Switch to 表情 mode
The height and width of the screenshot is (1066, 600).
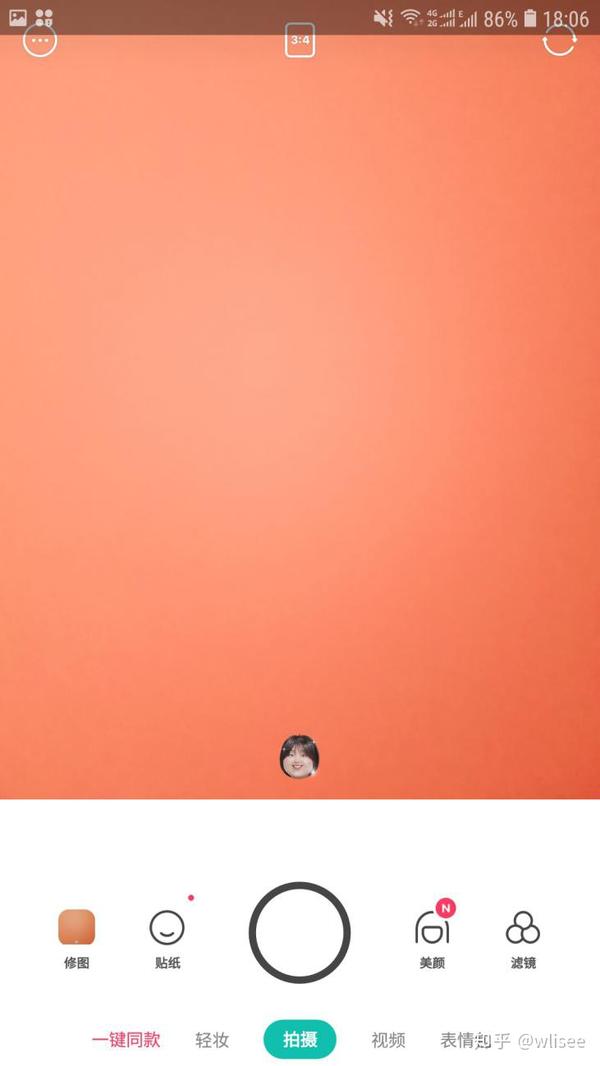click(x=458, y=1040)
